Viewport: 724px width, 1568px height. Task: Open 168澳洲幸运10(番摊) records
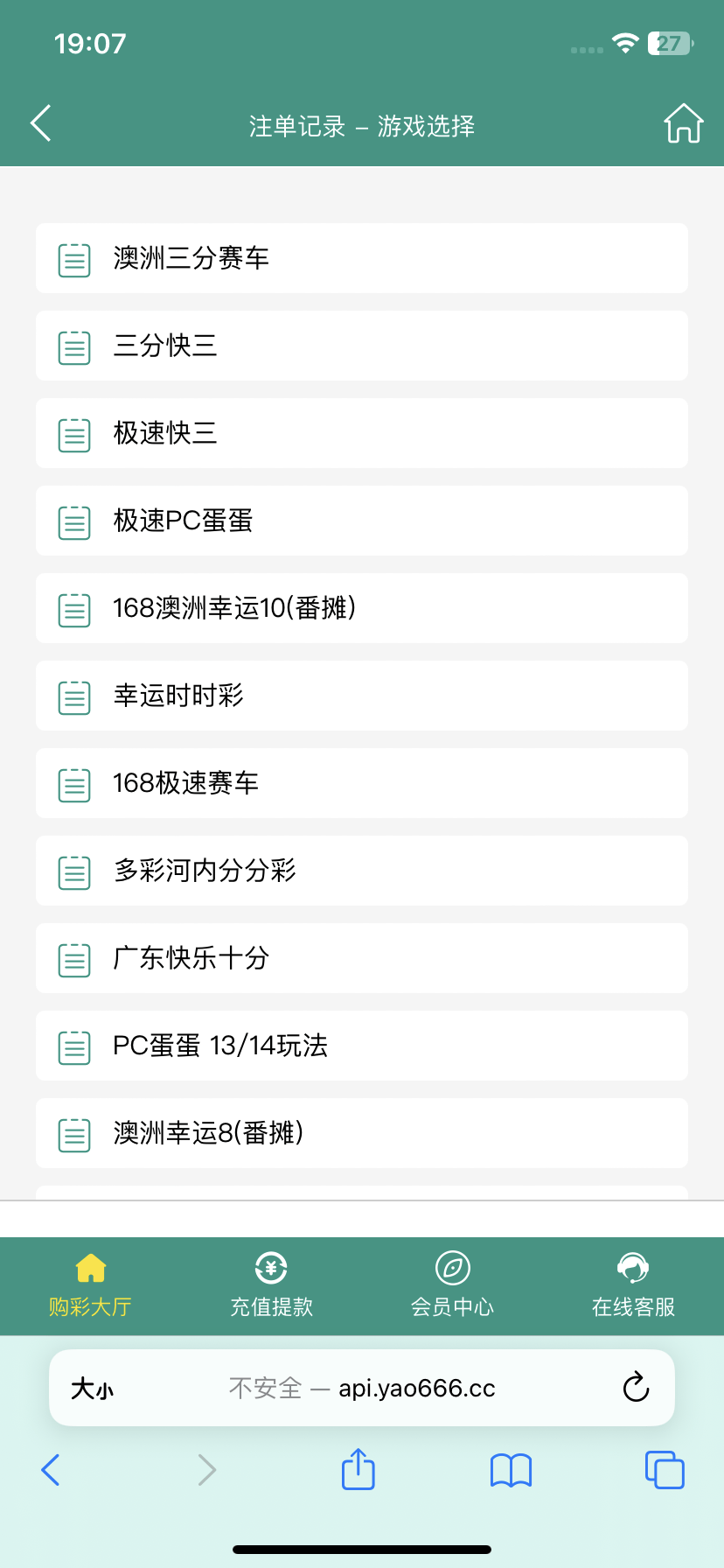click(362, 608)
